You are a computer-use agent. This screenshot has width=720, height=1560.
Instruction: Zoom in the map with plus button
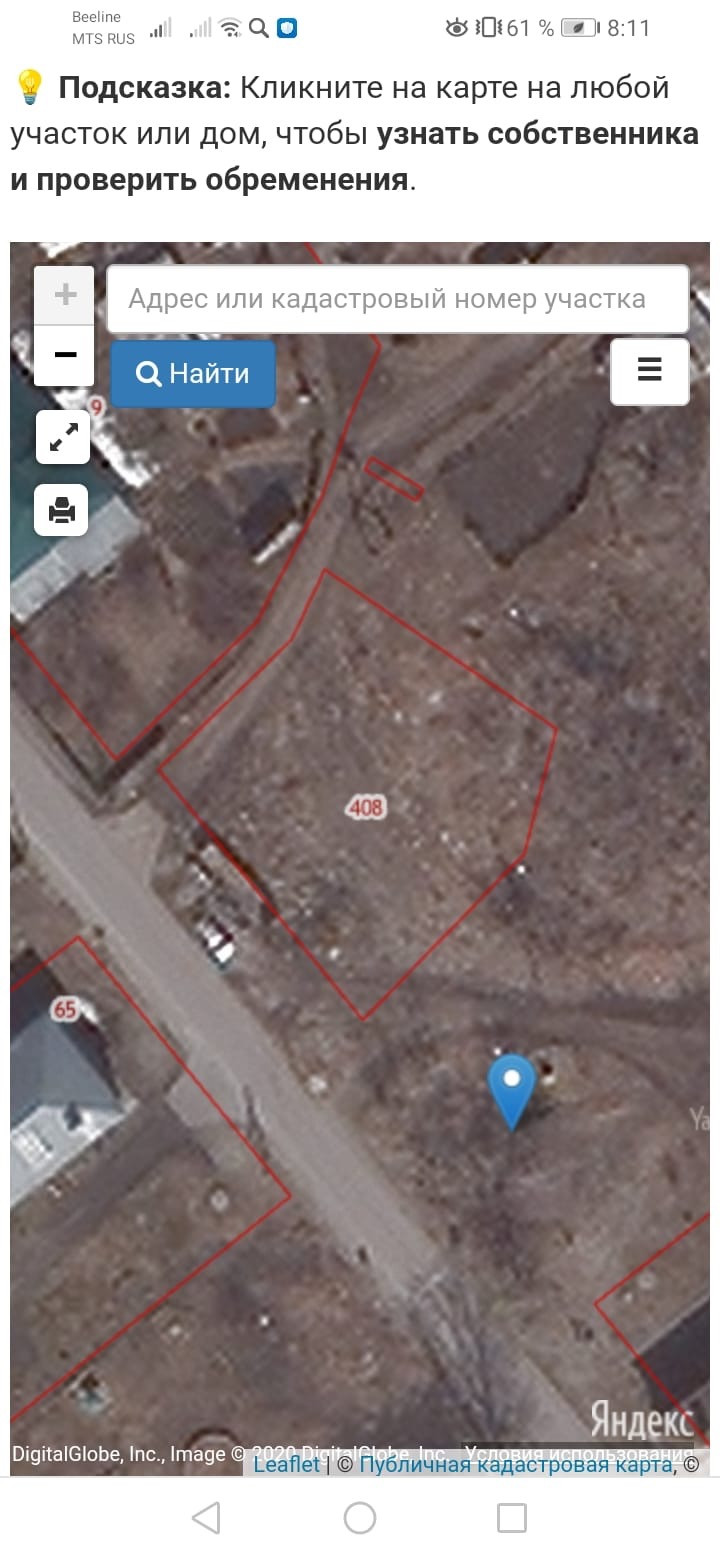pos(65,295)
